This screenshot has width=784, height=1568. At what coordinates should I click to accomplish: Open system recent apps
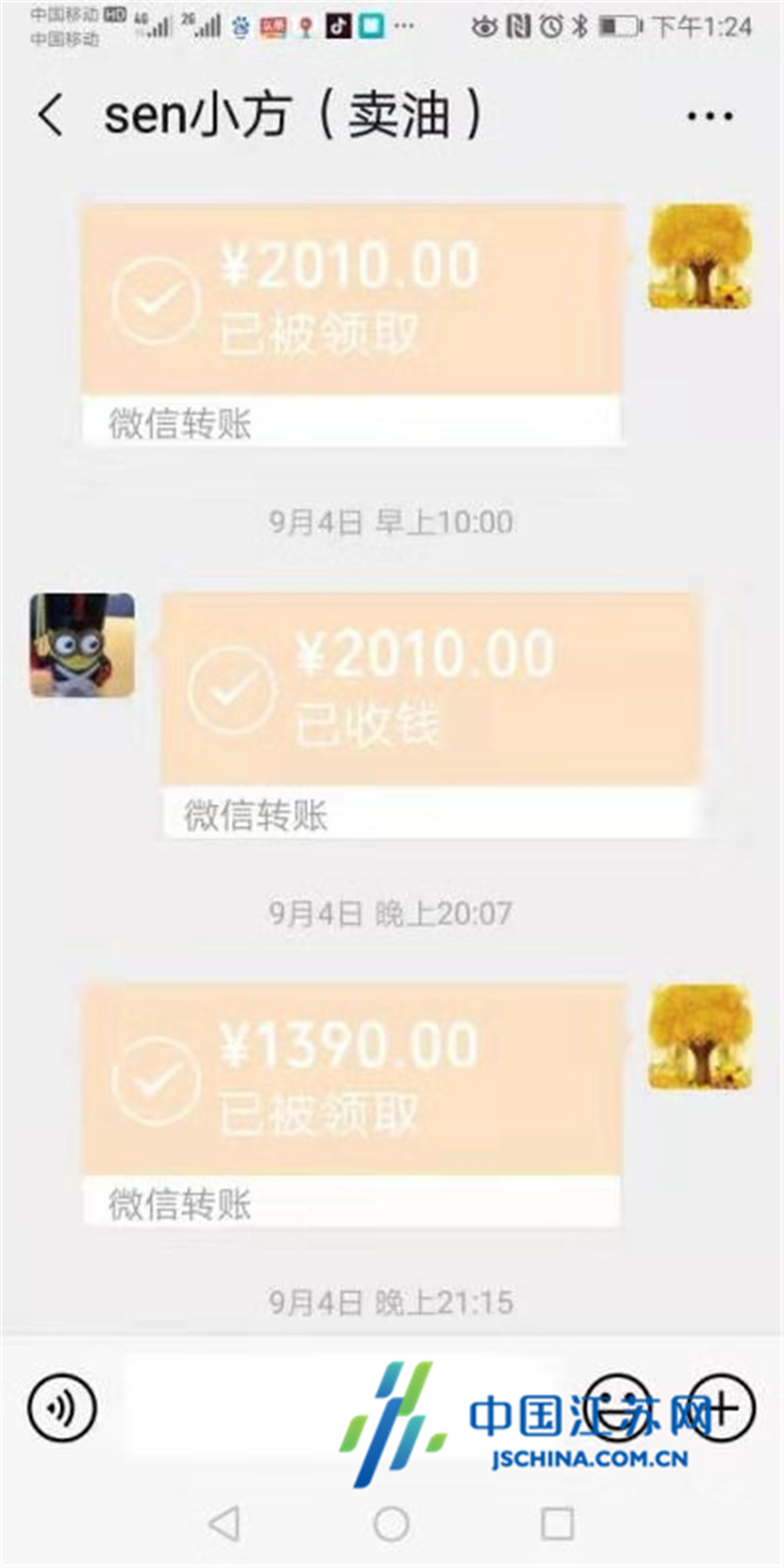click(x=557, y=1524)
